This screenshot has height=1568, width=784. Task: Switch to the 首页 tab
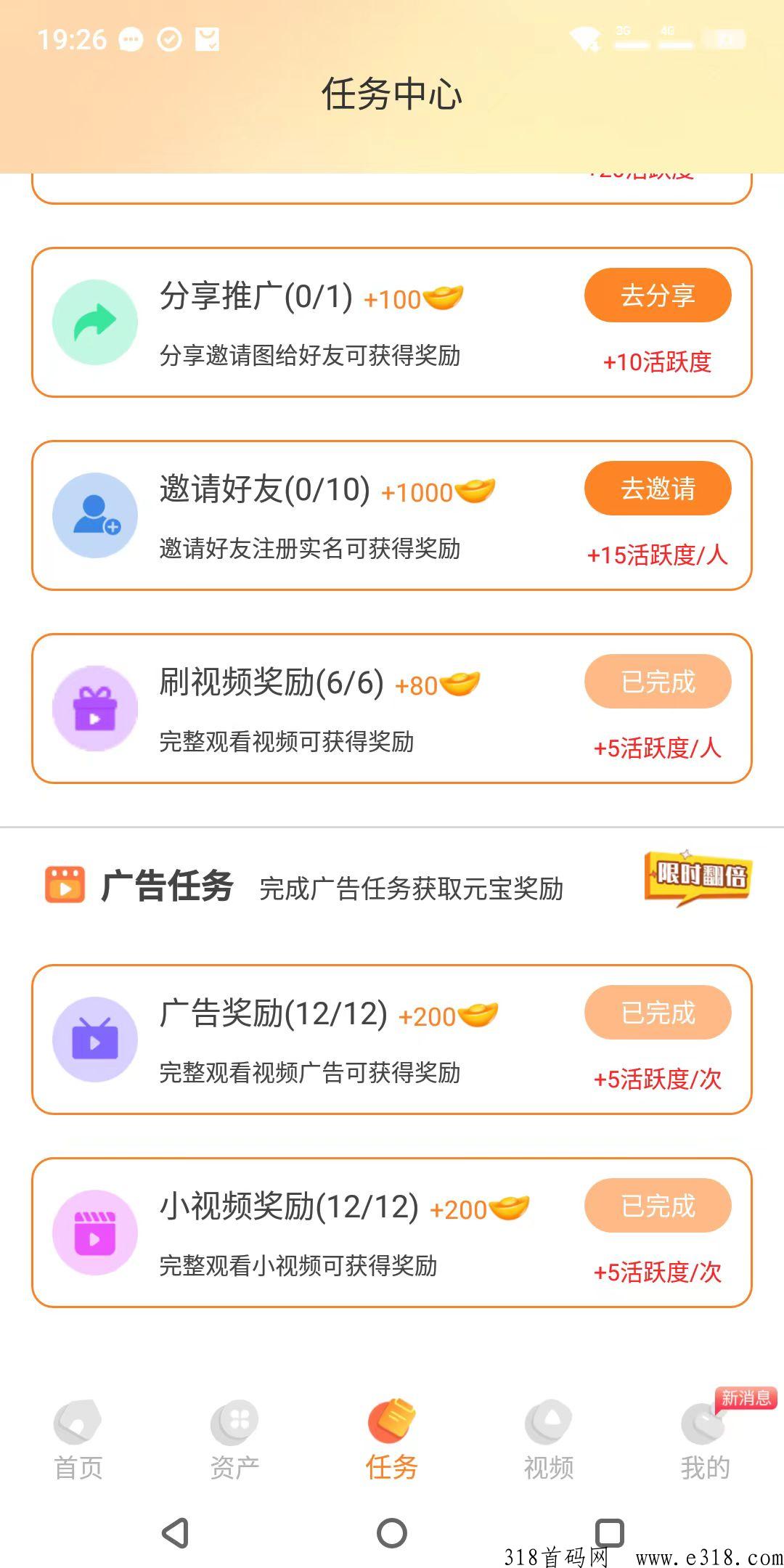coord(78,1440)
